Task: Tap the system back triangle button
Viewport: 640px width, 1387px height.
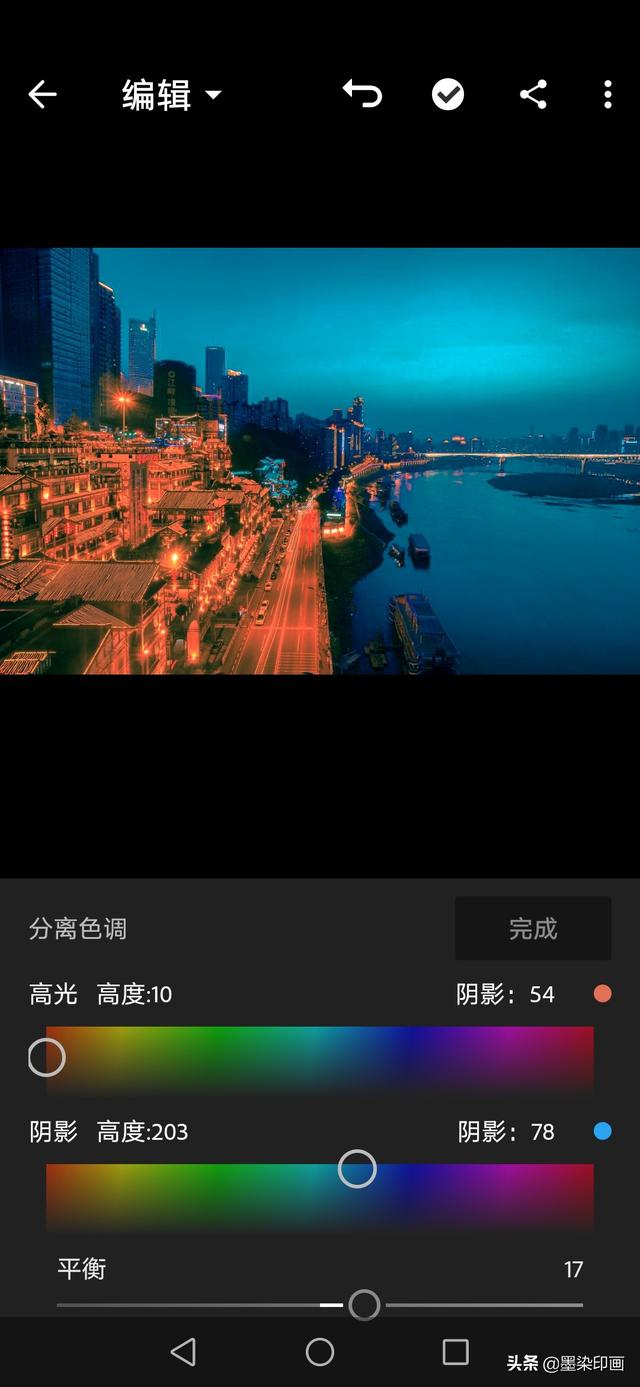Action: pos(183,1352)
